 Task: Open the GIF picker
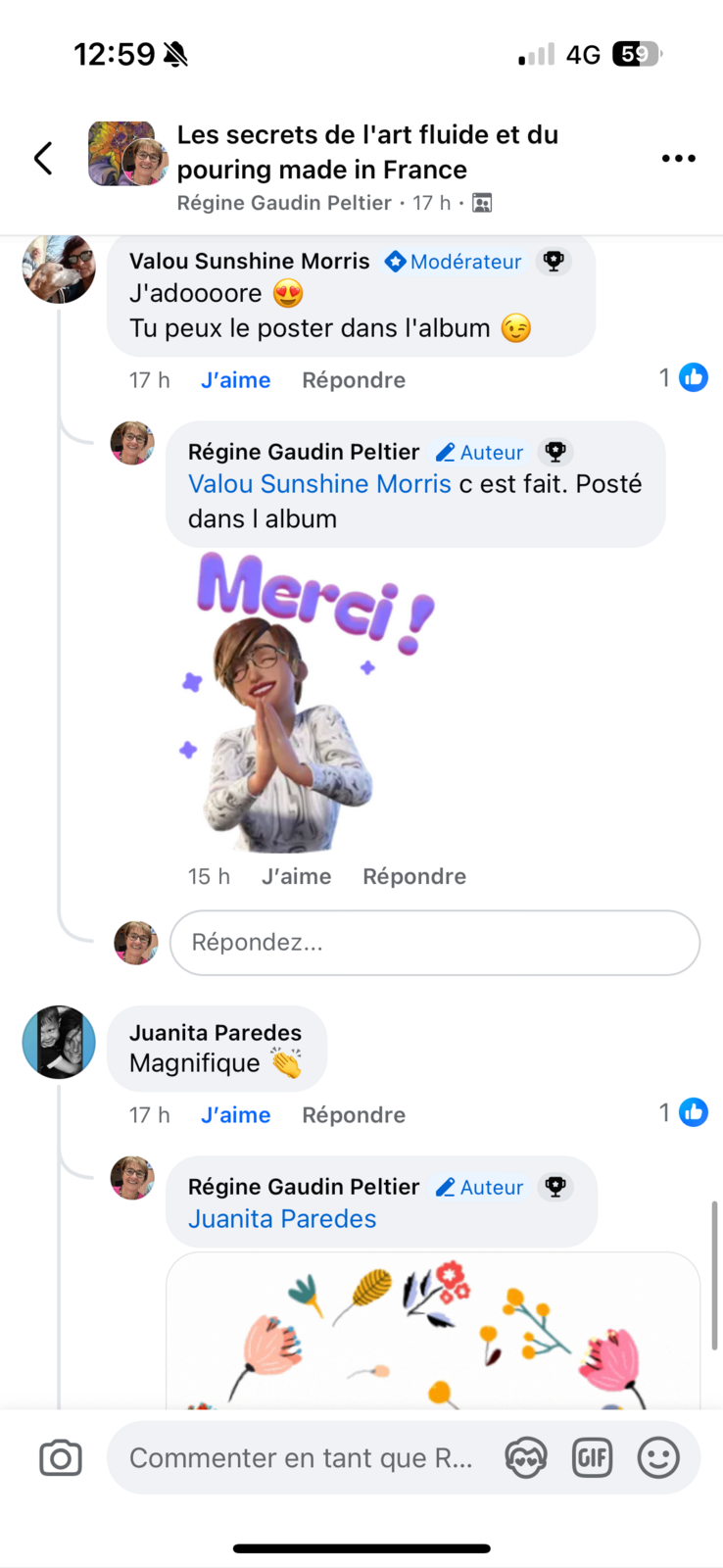coord(592,1458)
